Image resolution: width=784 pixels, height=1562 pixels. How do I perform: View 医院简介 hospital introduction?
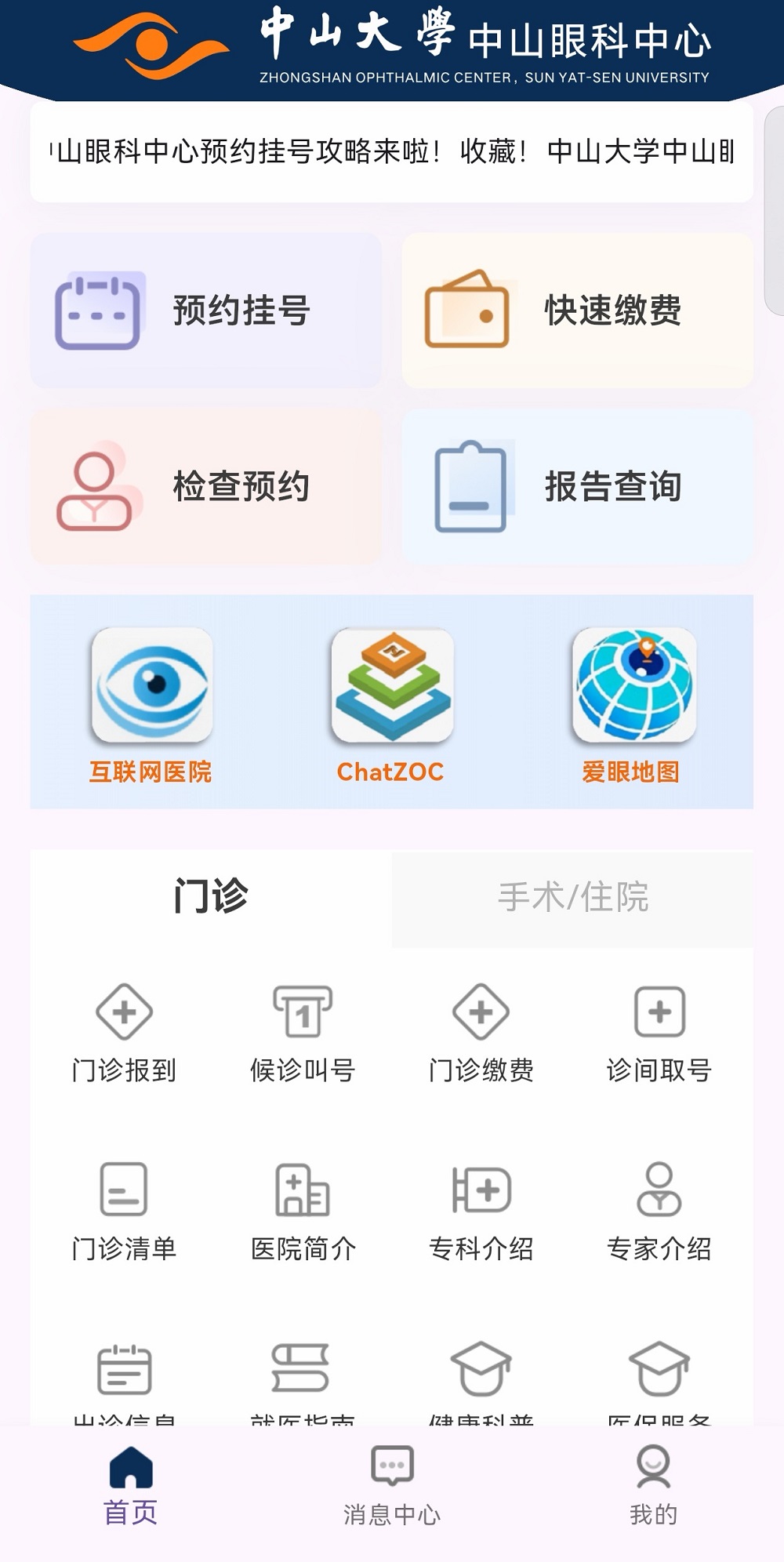302,1211
